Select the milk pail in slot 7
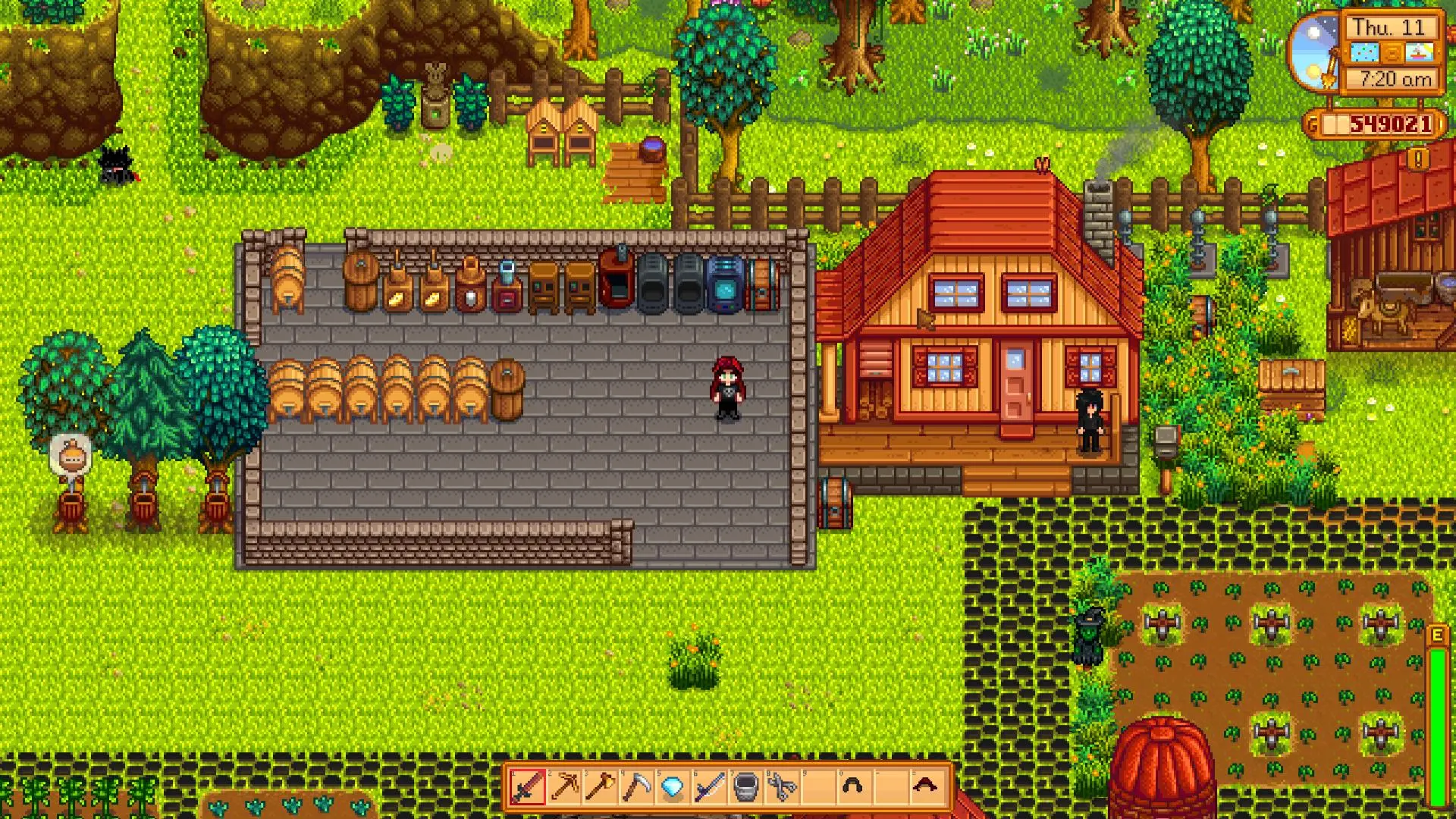 pos(745,788)
